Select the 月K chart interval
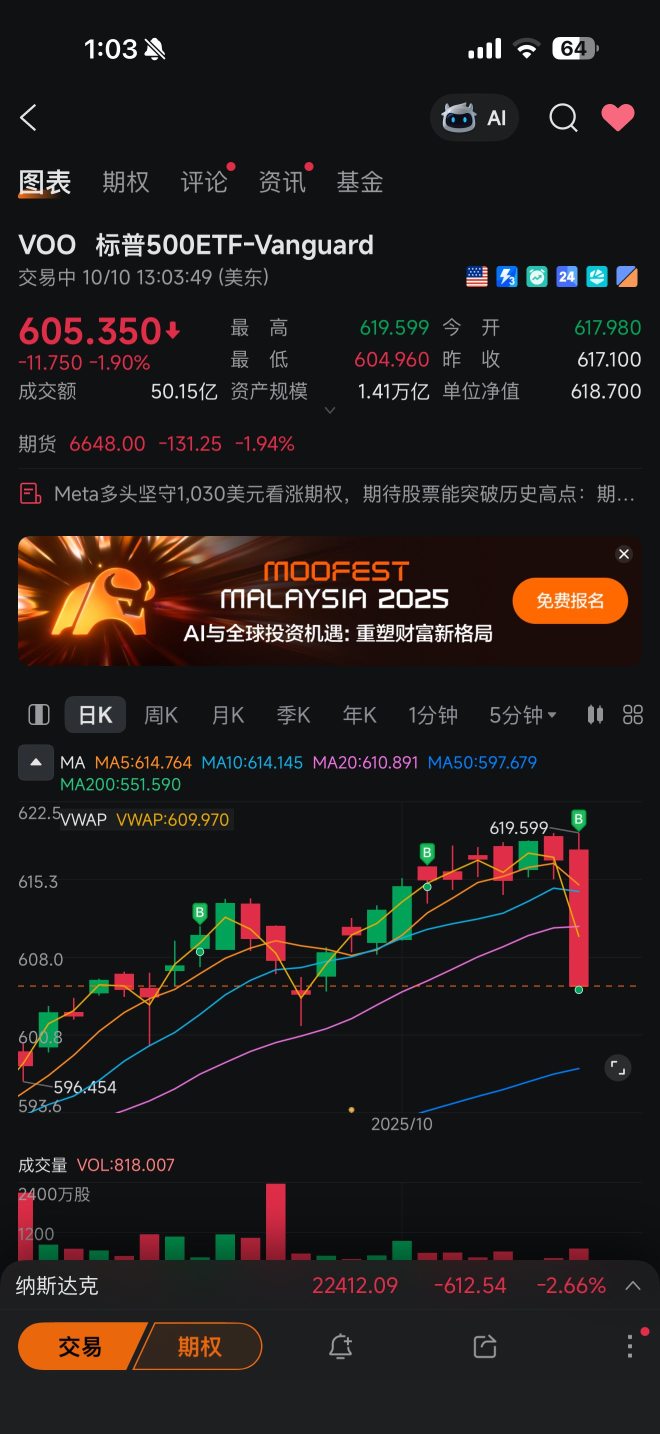 click(x=228, y=715)
